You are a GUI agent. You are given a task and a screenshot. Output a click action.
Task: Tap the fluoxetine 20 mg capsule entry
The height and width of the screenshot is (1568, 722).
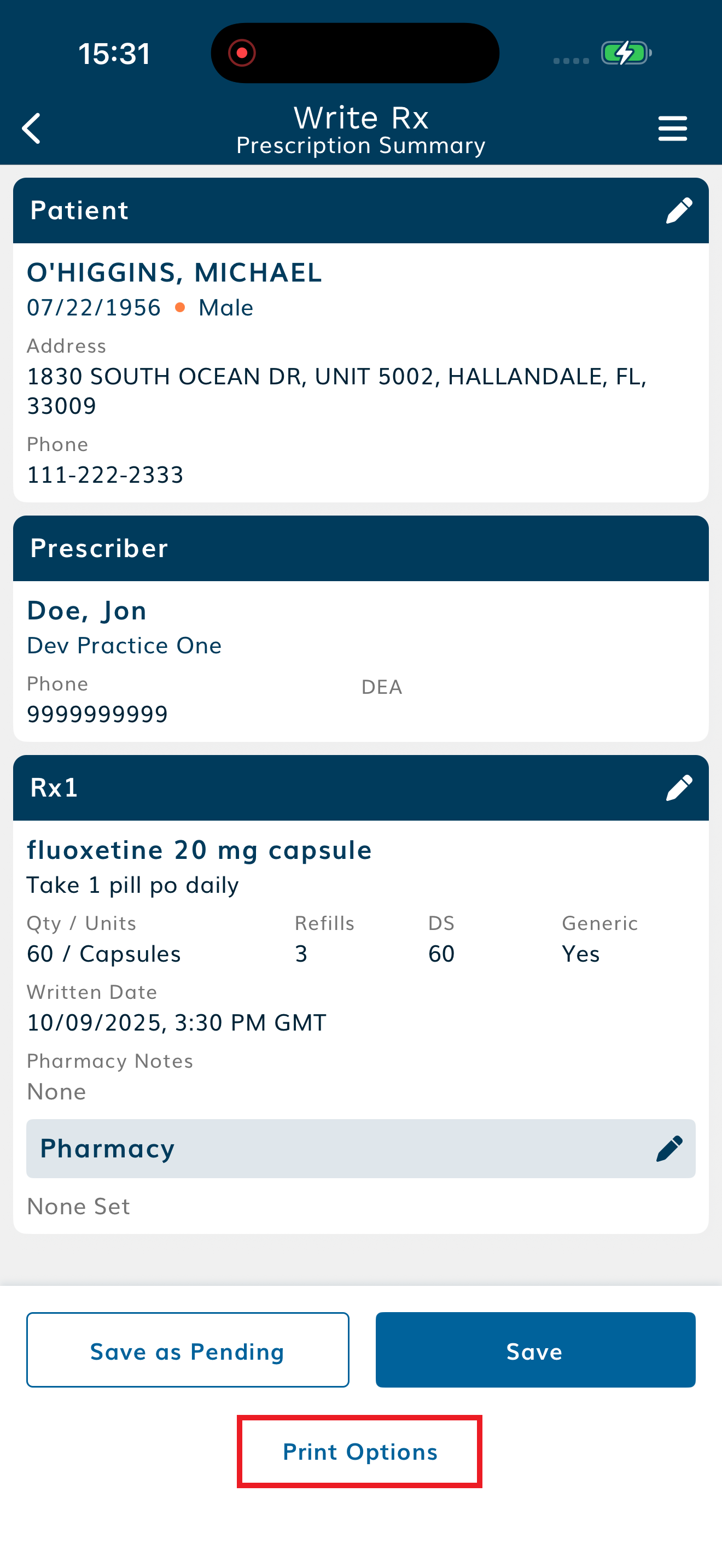click(x=200, y=850)
